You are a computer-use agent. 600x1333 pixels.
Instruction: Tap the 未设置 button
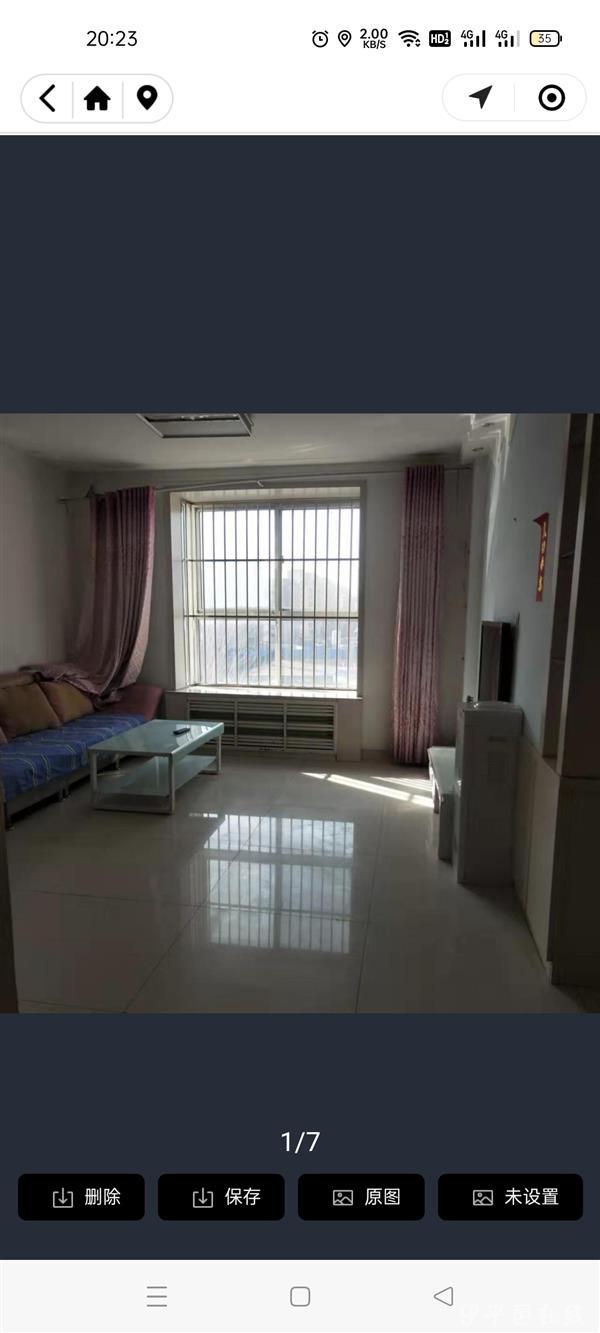(x=510, y=1197)
